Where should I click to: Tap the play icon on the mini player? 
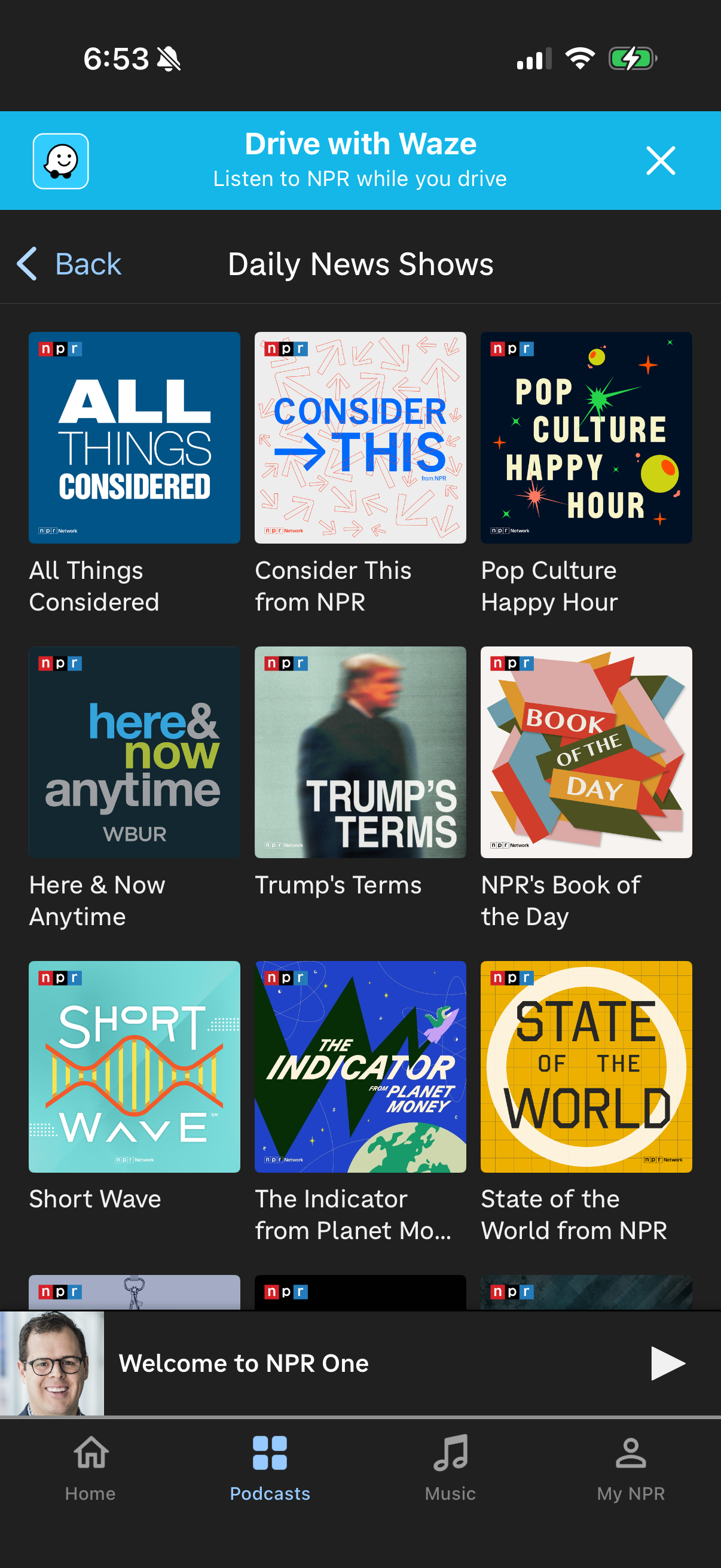point(665,1363)
